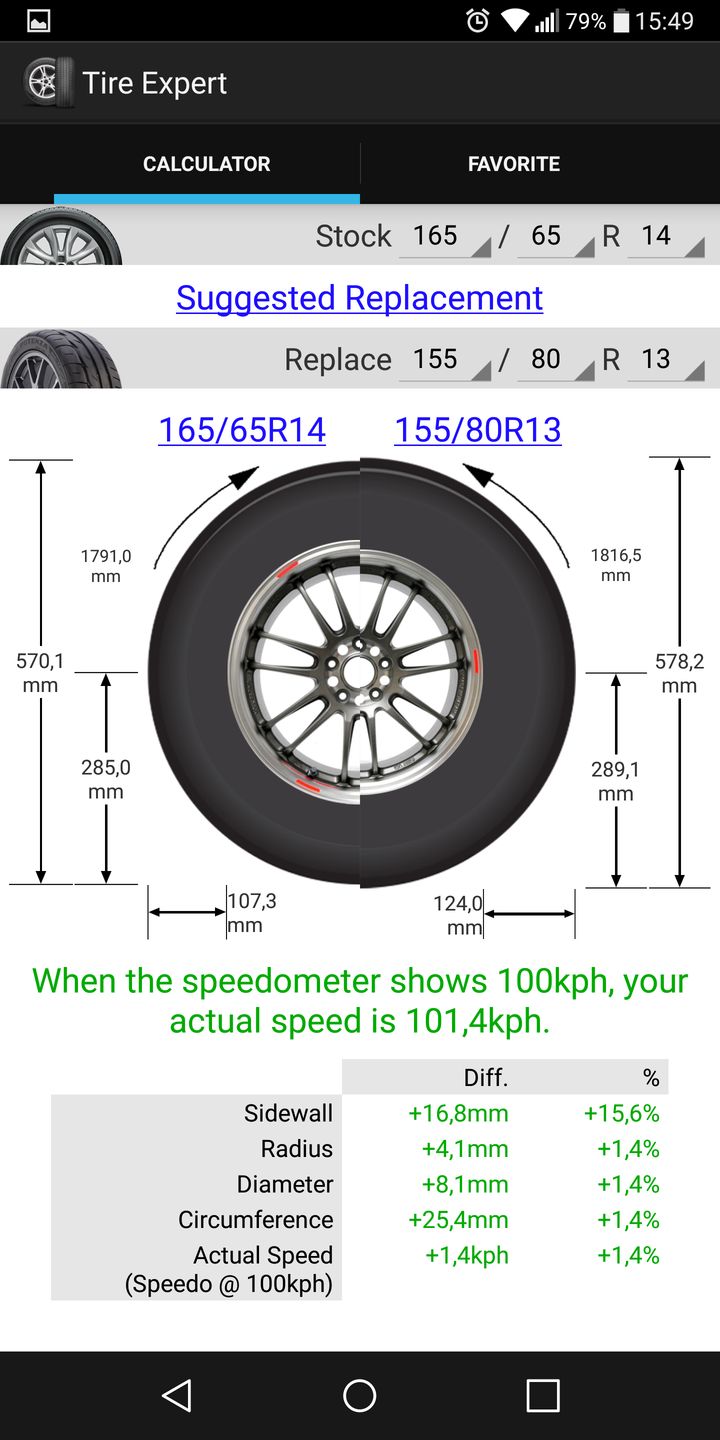Open the 155/80R13 tire link
Screen dimensions: 720x1440
[x=477, y=430]
